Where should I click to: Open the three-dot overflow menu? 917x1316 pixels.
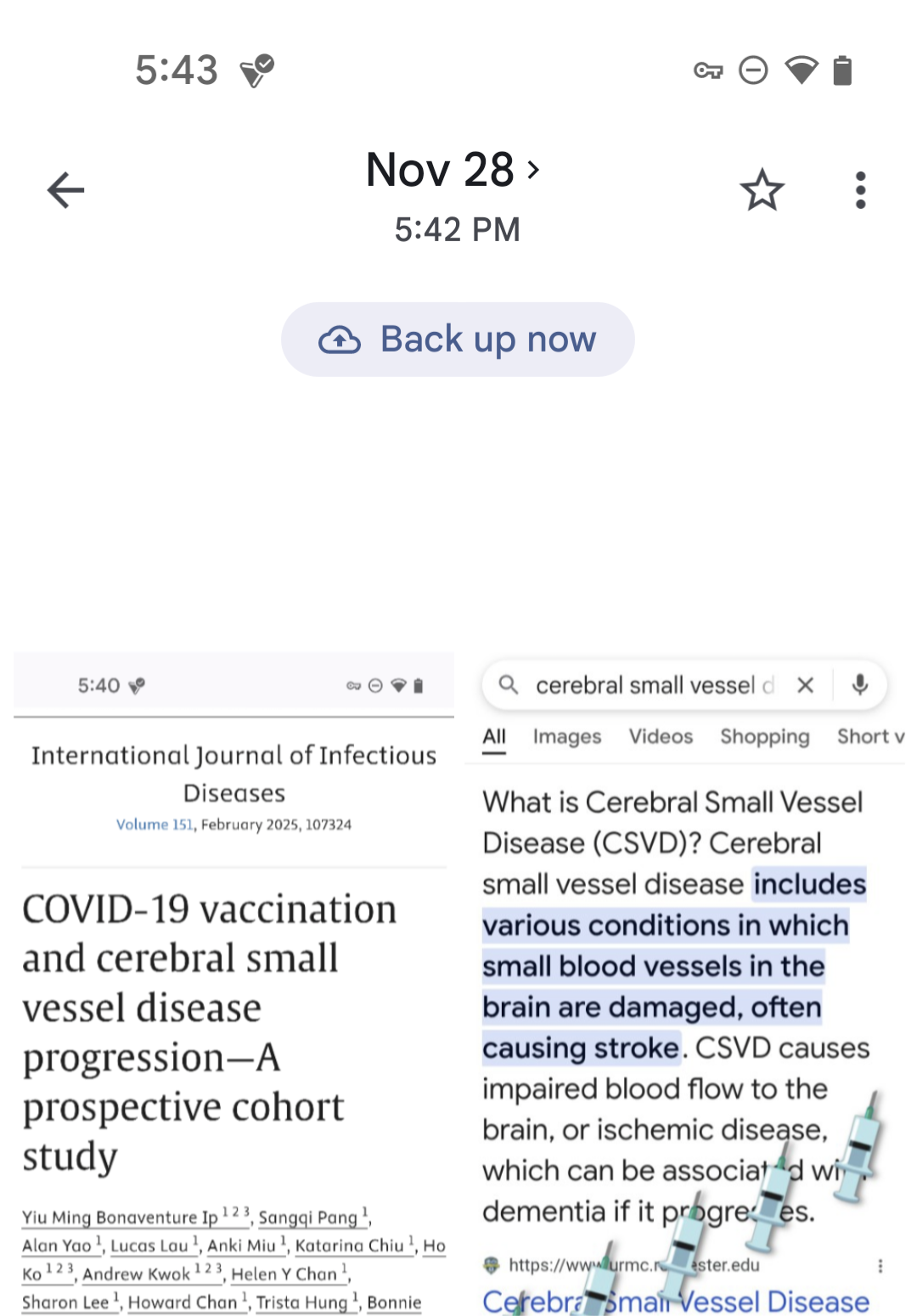point(860,190)
